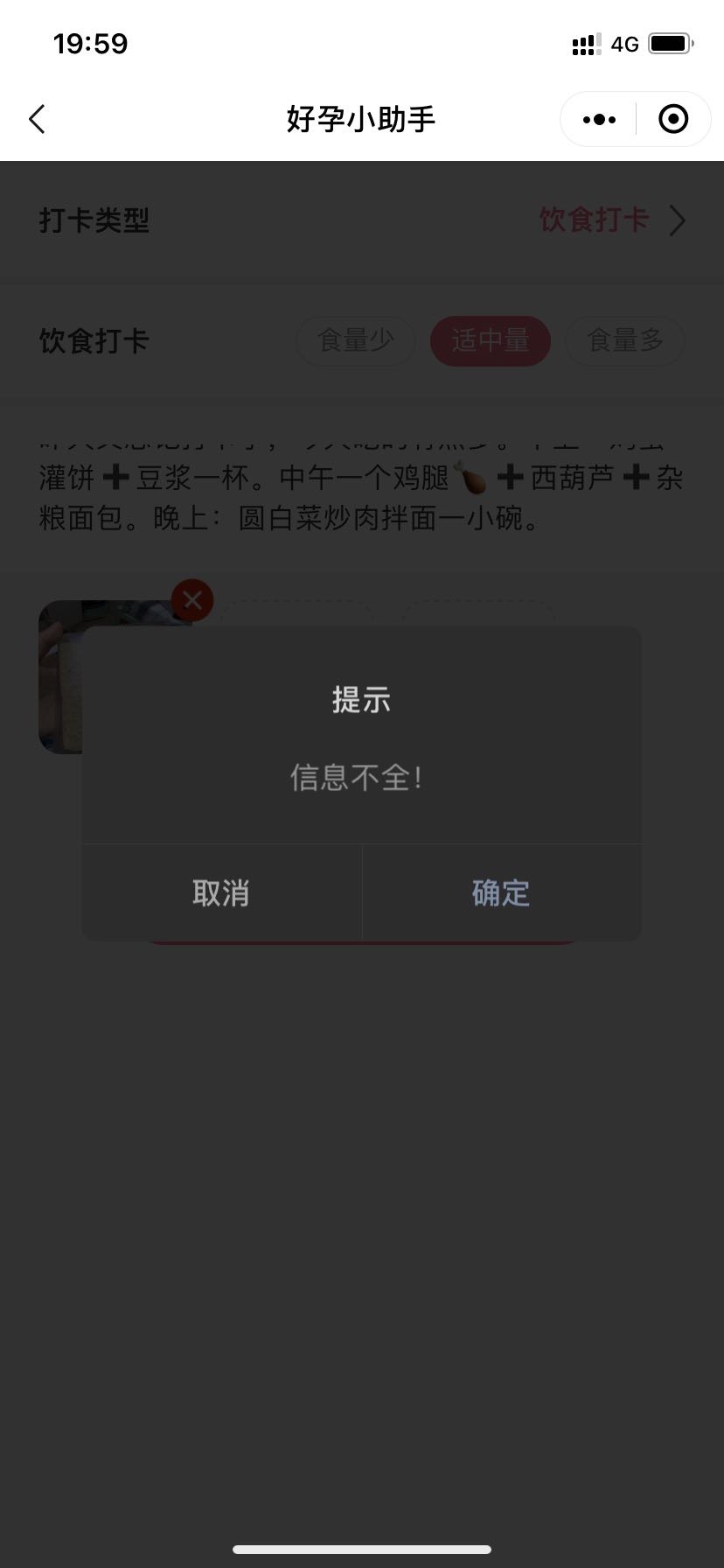
Task: Close the mini program with the circle icon
Action: 672,119
